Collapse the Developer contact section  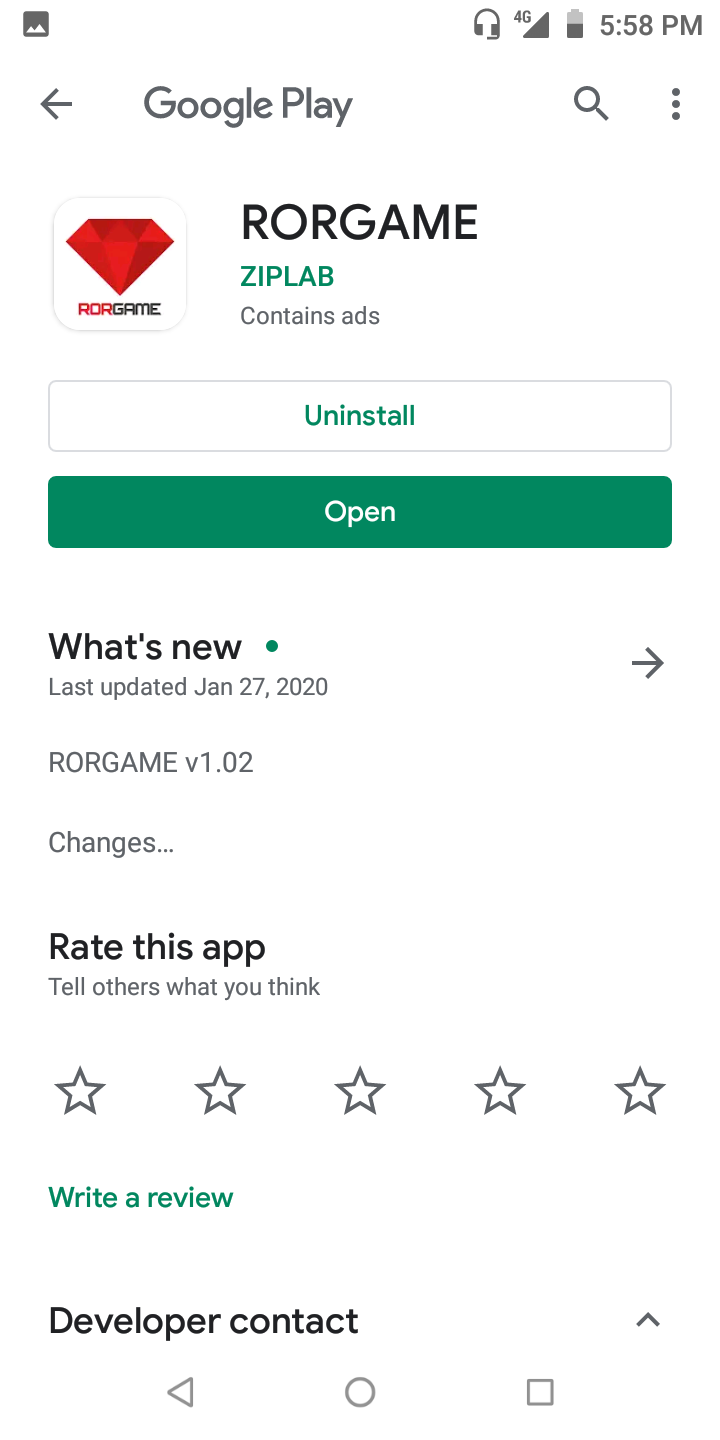[648, 1320]
